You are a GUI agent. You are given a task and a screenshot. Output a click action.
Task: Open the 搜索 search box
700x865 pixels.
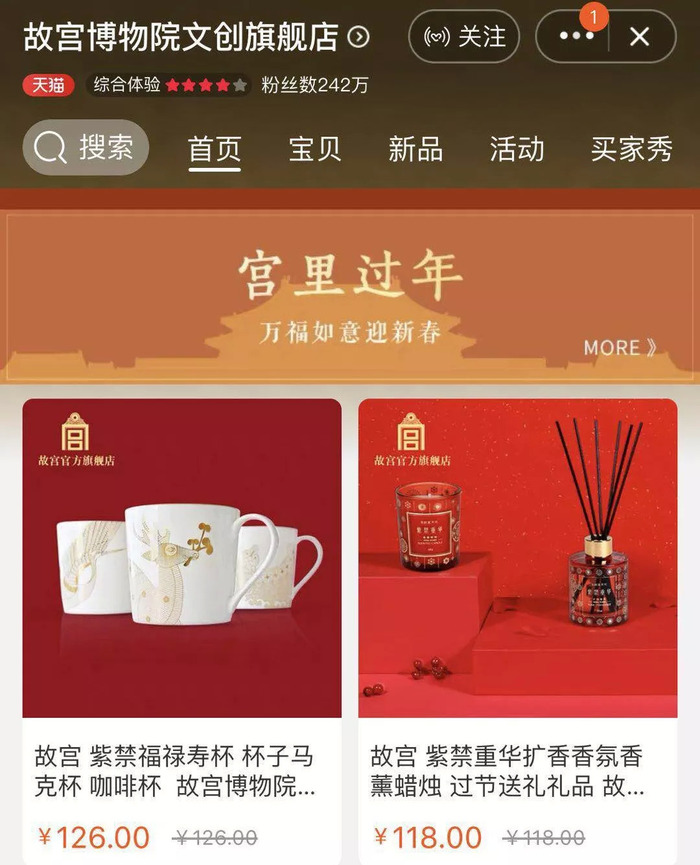pos(86,148)
